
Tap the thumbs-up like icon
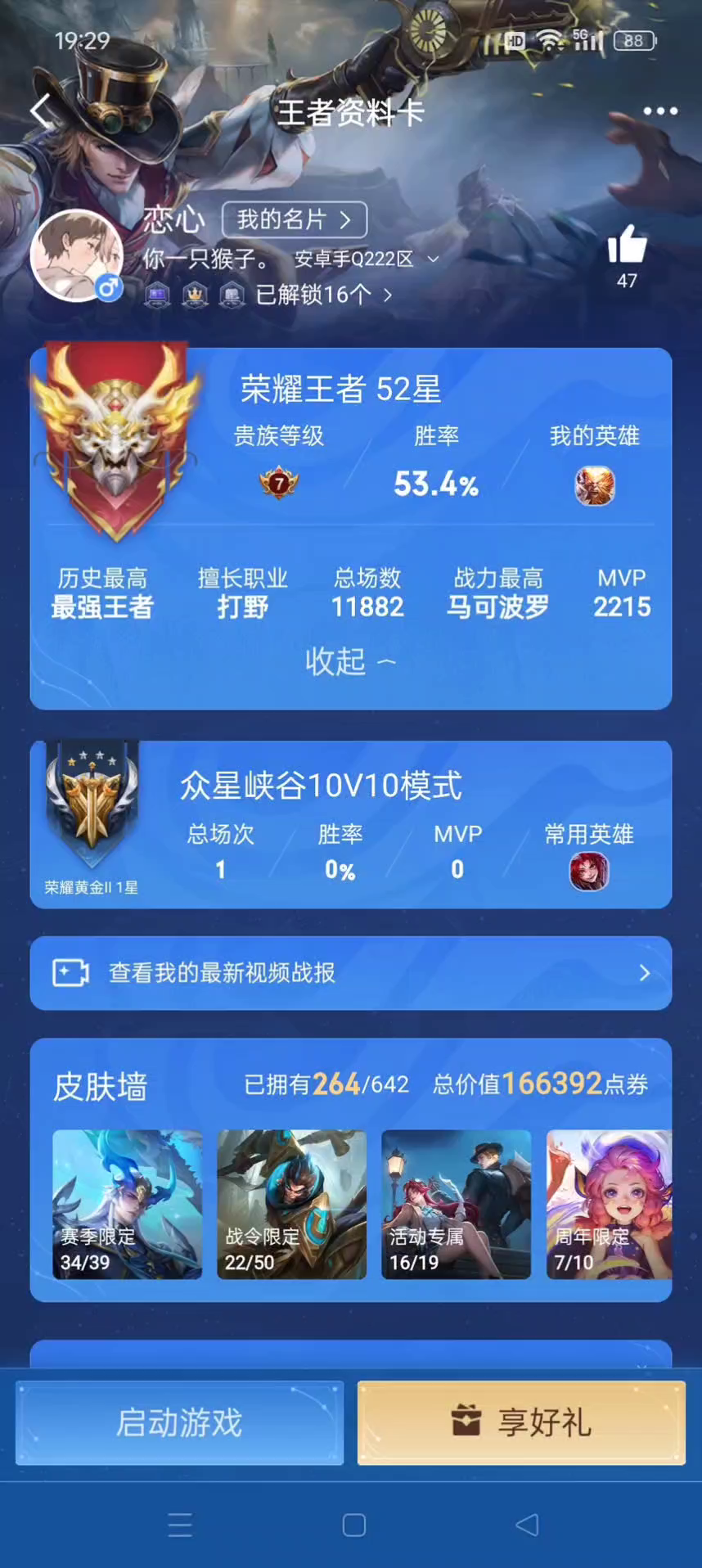[x=627, y=245]
